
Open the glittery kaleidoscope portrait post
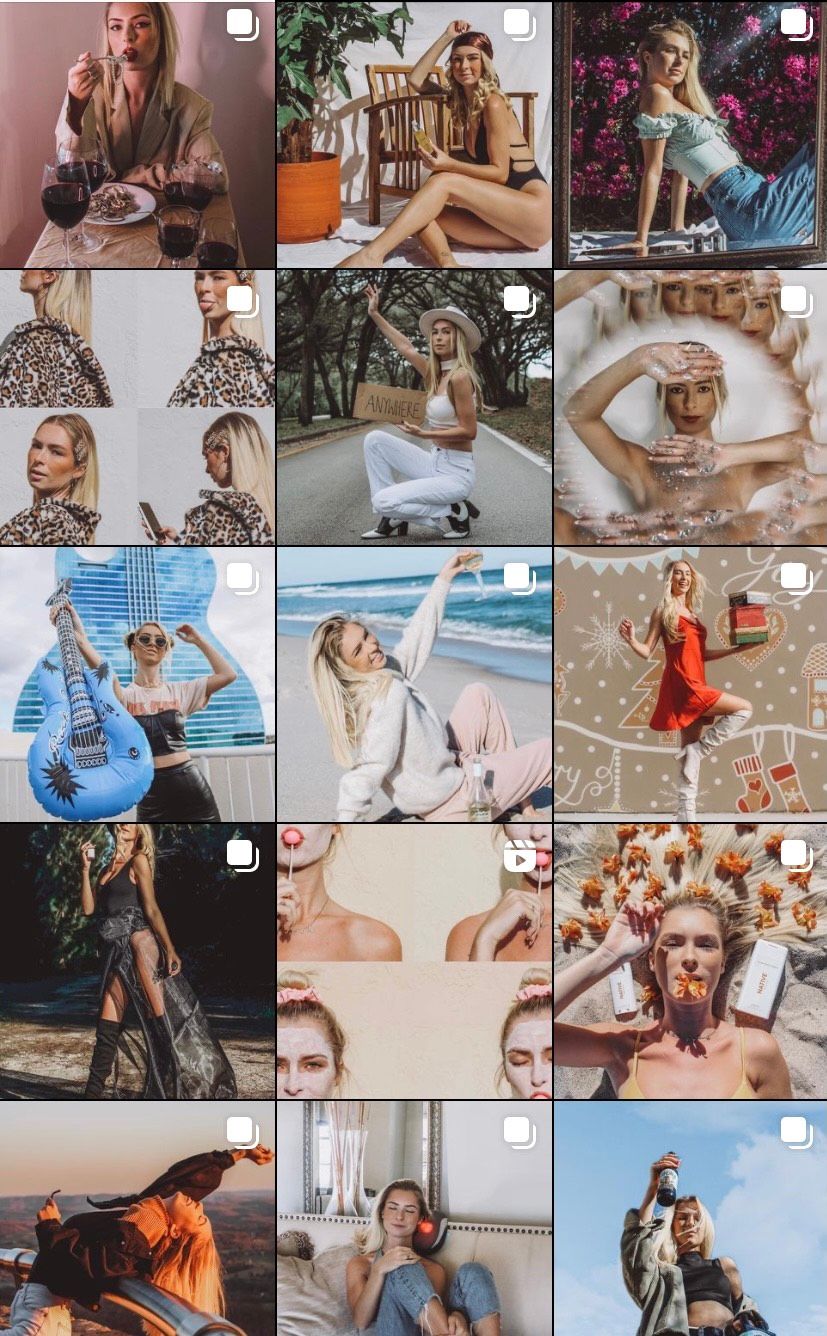click(690, 407)
